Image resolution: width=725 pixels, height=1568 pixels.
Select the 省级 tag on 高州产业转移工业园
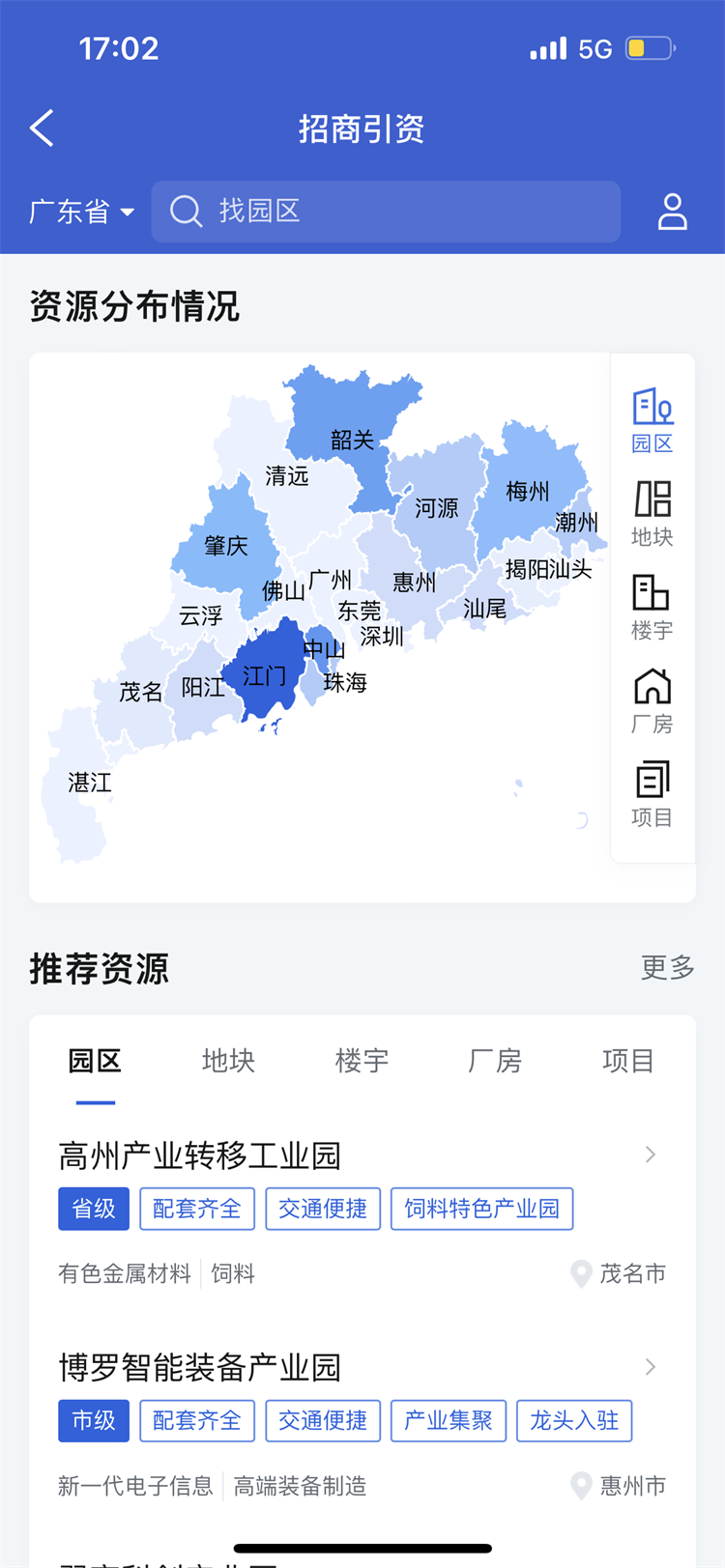tap(94, 1209)
